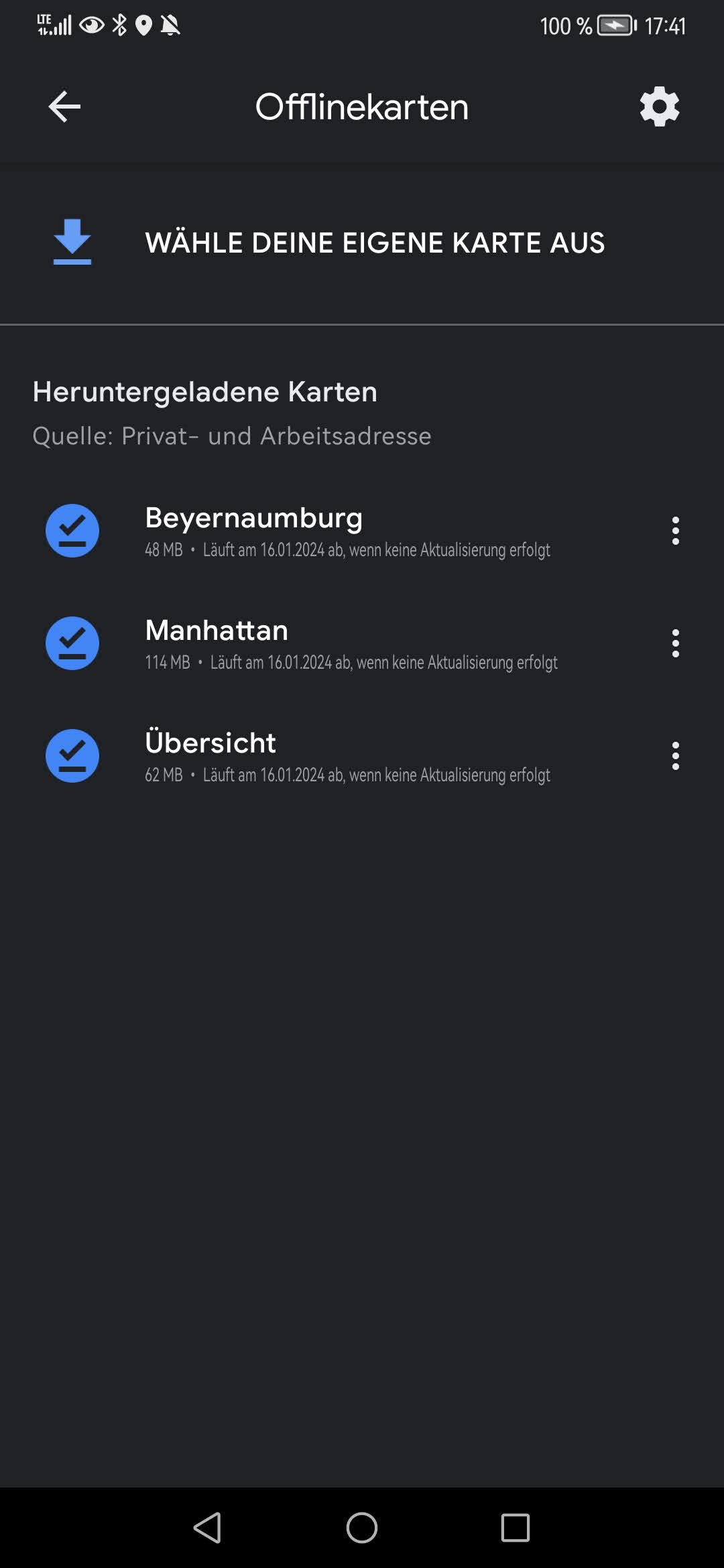
Task: Tap the back arrow in the top bar
Action: coord(64,106)
